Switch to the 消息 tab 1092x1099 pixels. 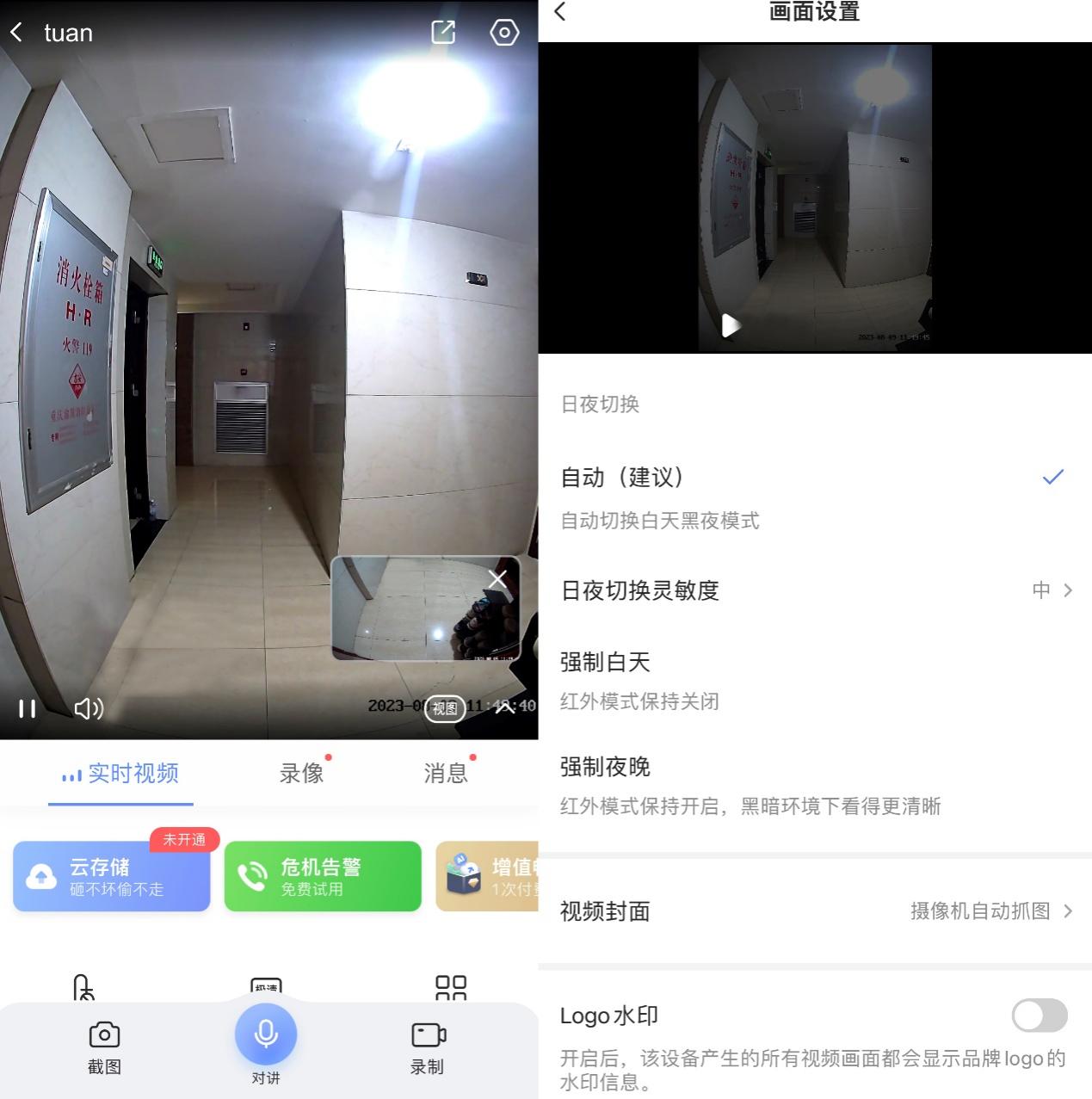click(445, 773)
